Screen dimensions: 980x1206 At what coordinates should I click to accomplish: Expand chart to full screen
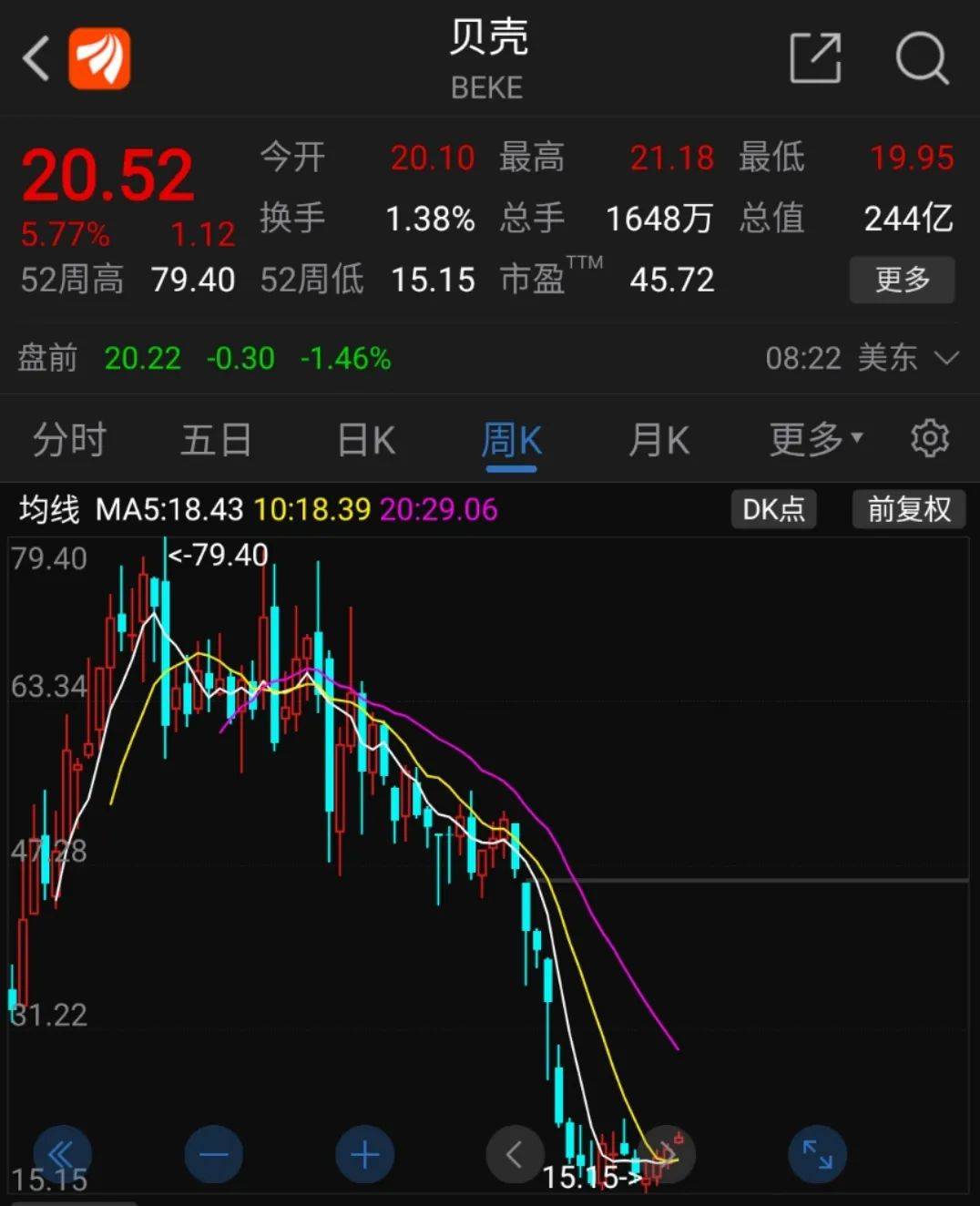click(x=817, y=1155)
